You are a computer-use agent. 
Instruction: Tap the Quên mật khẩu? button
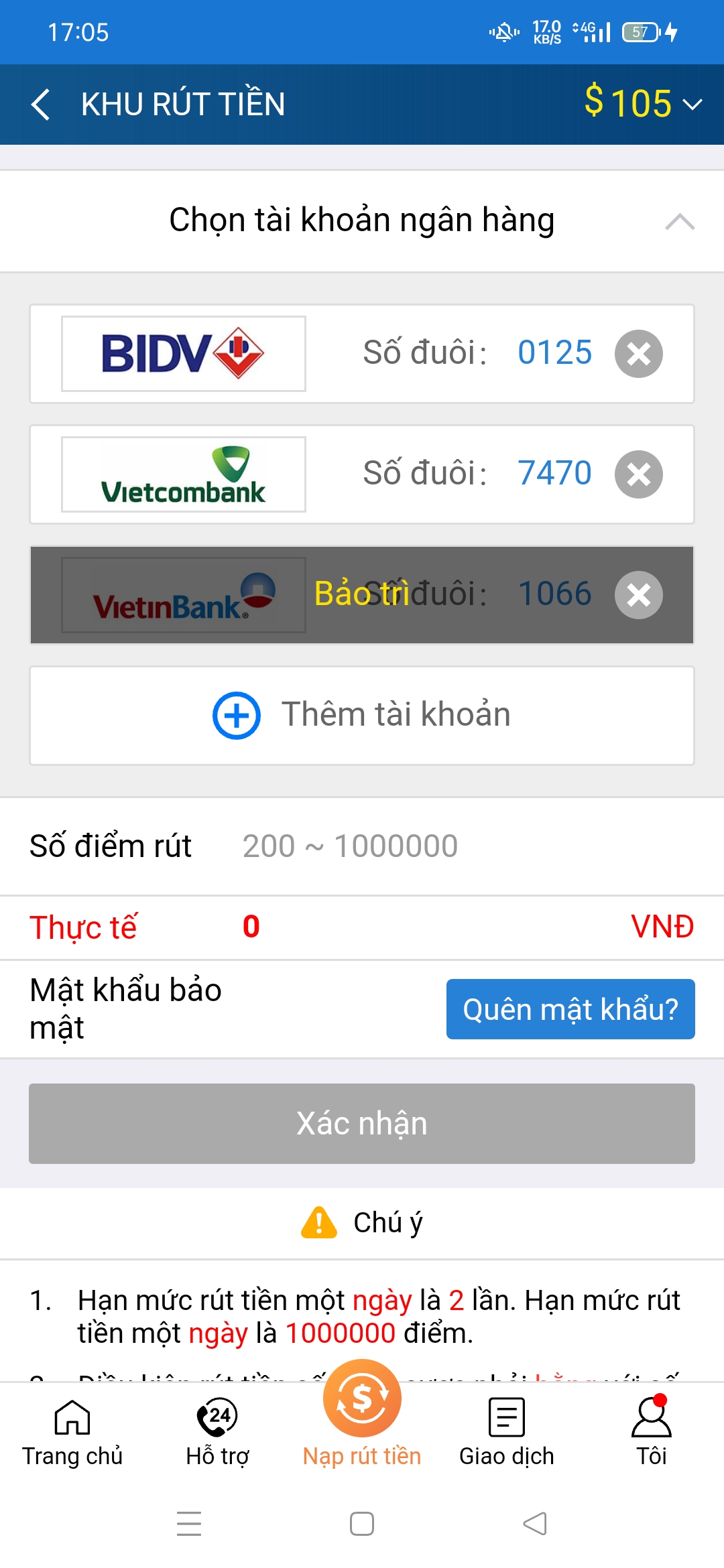570,1009
